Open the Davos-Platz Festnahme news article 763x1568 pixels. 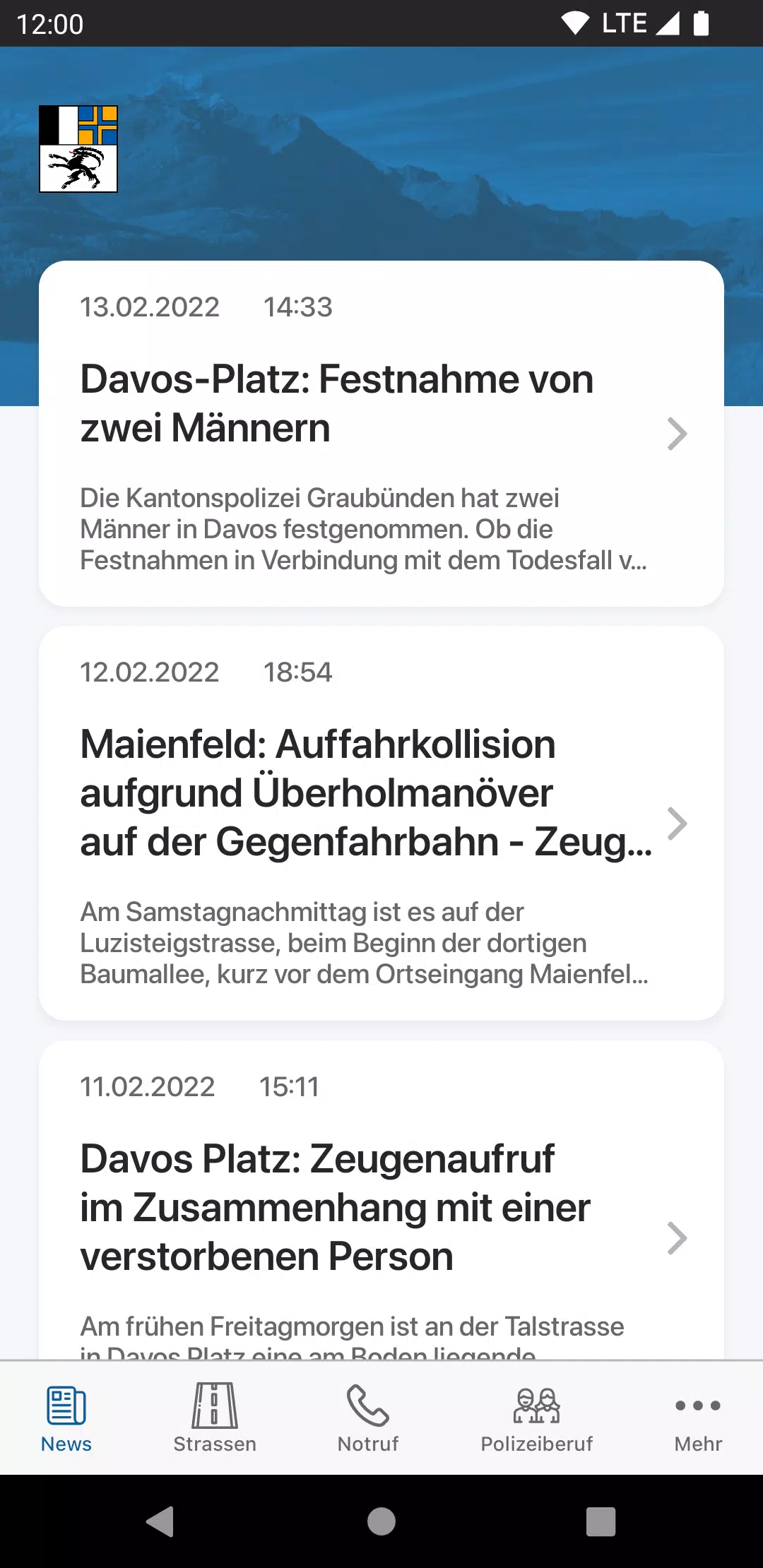coord(381,433)
